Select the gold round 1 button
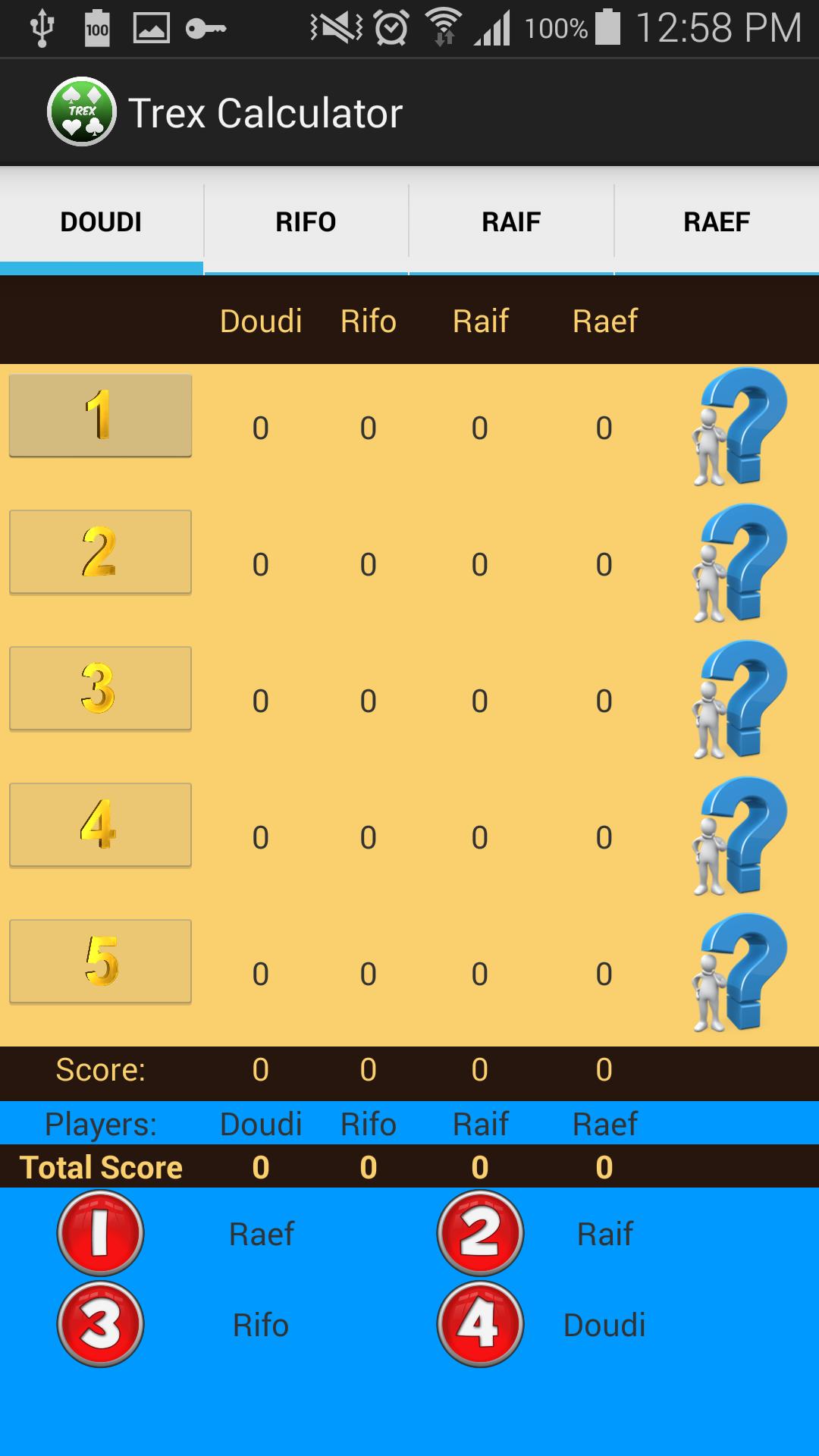The height and width of the screenshot is (1456, 819). click(x=99, y=416)
